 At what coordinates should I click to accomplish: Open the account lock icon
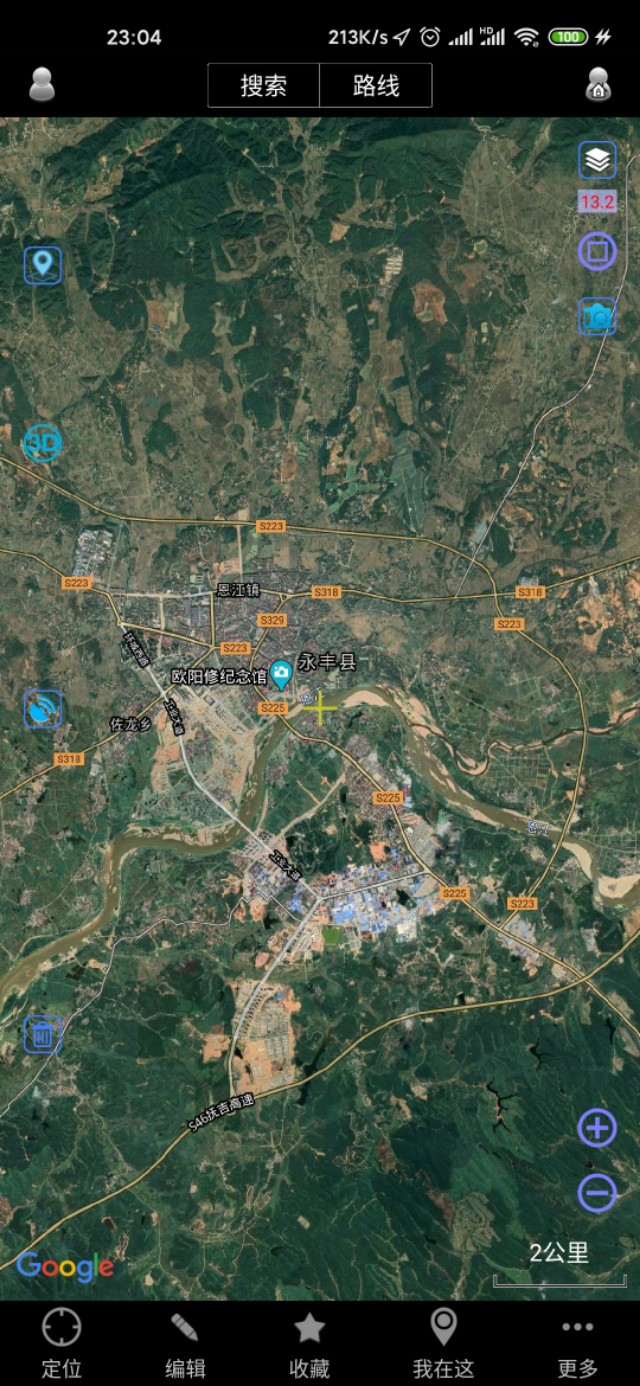coord(598,85)
